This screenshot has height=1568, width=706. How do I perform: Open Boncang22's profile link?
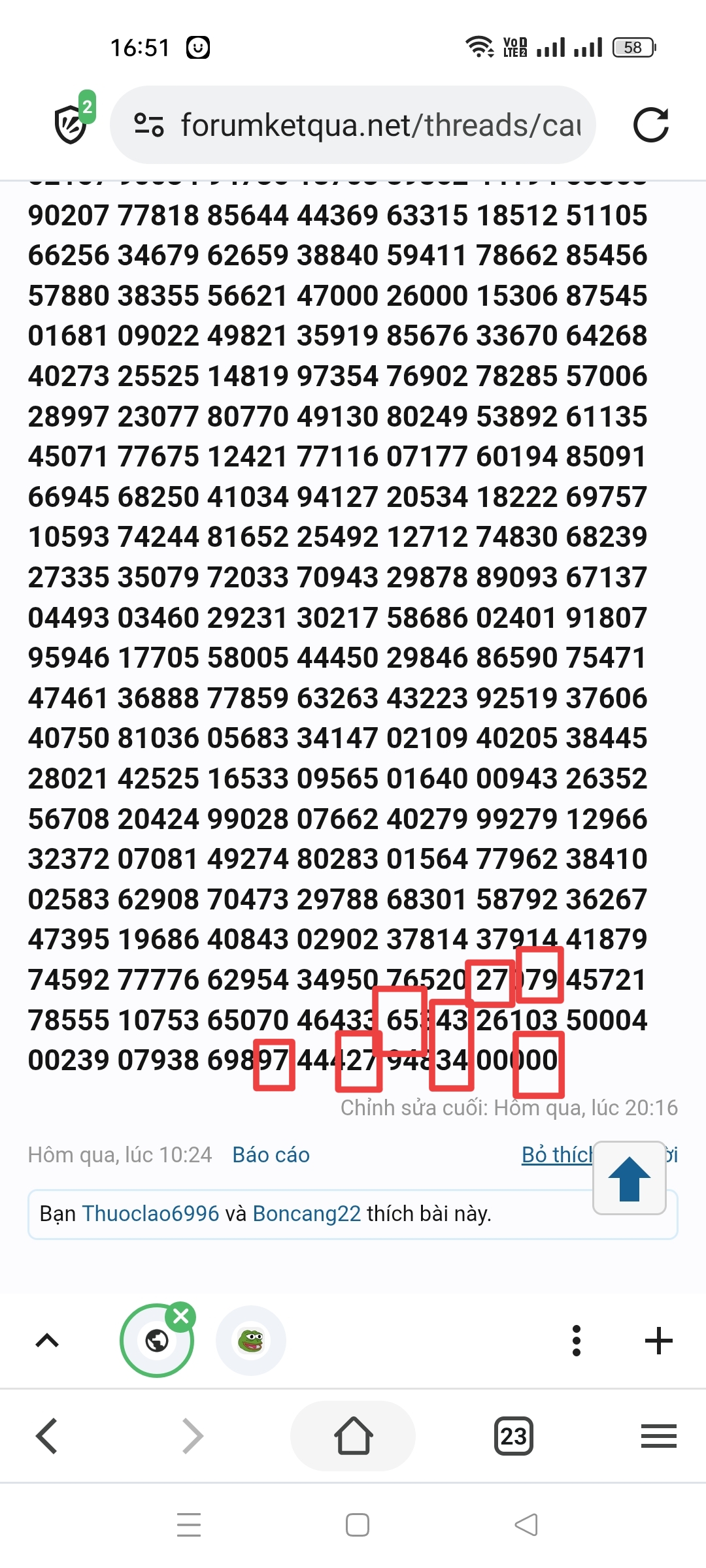click(x=307, y=1214)
